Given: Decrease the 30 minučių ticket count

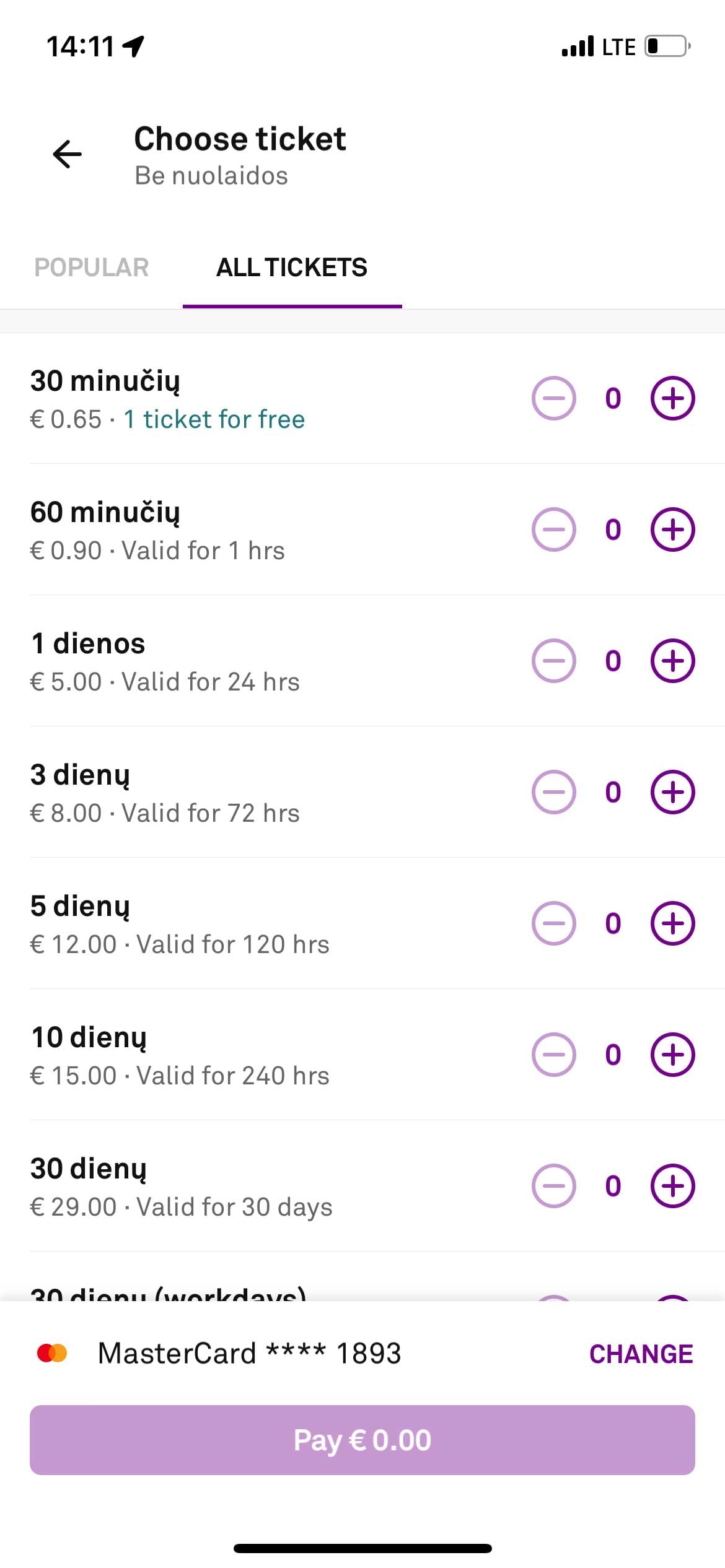Looking at the screenshot, I should click(554, 398).
